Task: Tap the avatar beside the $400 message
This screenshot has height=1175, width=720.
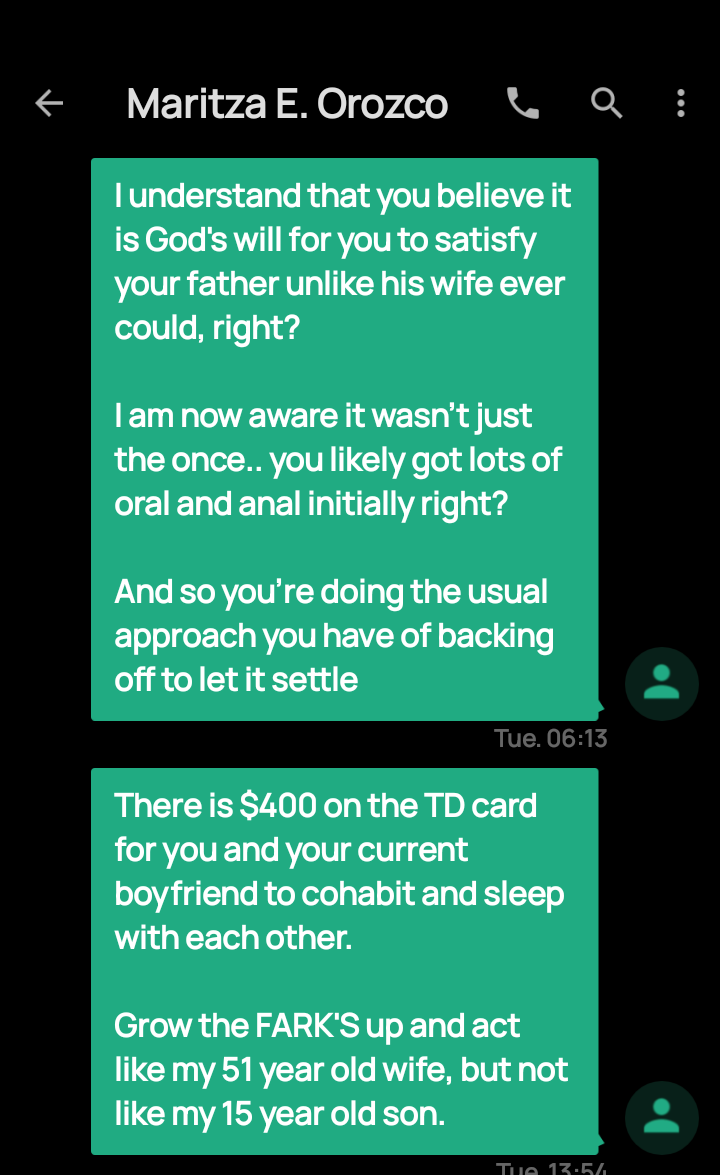Action: coord(661,1118)
